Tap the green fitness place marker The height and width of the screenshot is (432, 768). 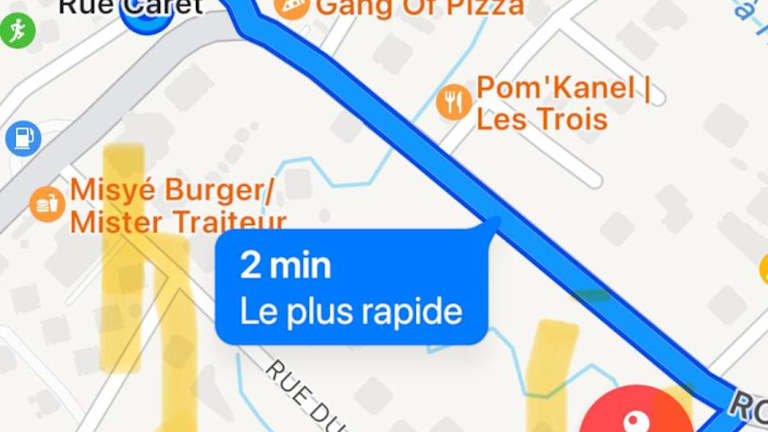(x=15, y=30)
